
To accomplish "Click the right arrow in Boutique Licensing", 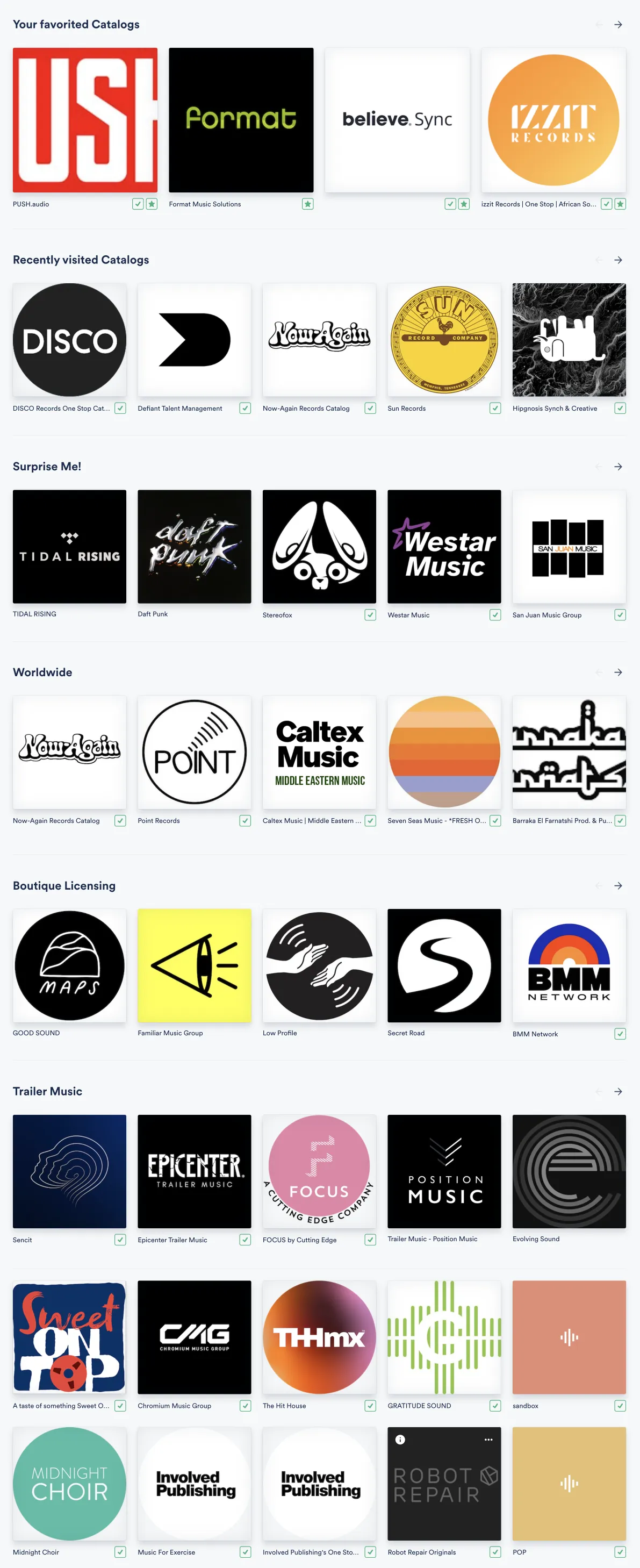I will pos(618,886).
